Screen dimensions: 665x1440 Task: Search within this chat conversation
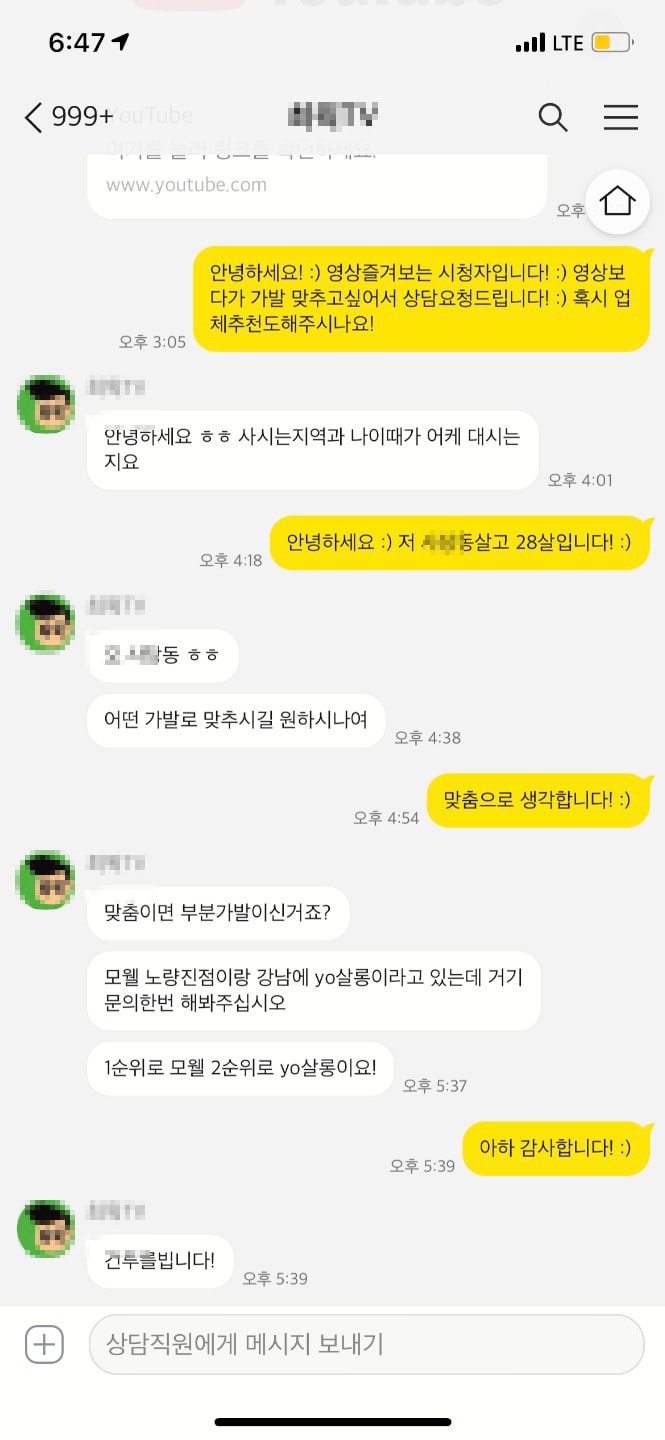click(x=553, y=118)
